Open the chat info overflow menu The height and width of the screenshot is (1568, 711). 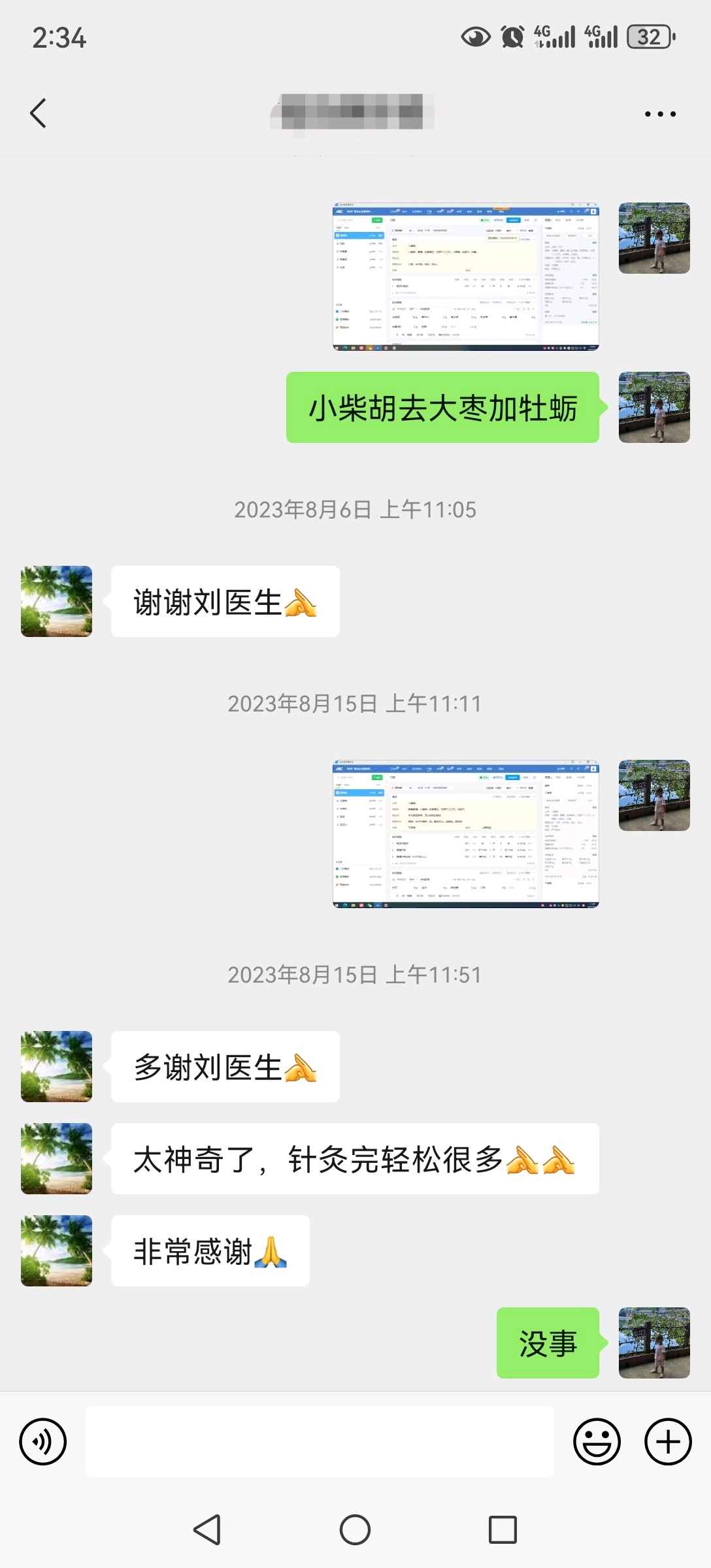660,114
